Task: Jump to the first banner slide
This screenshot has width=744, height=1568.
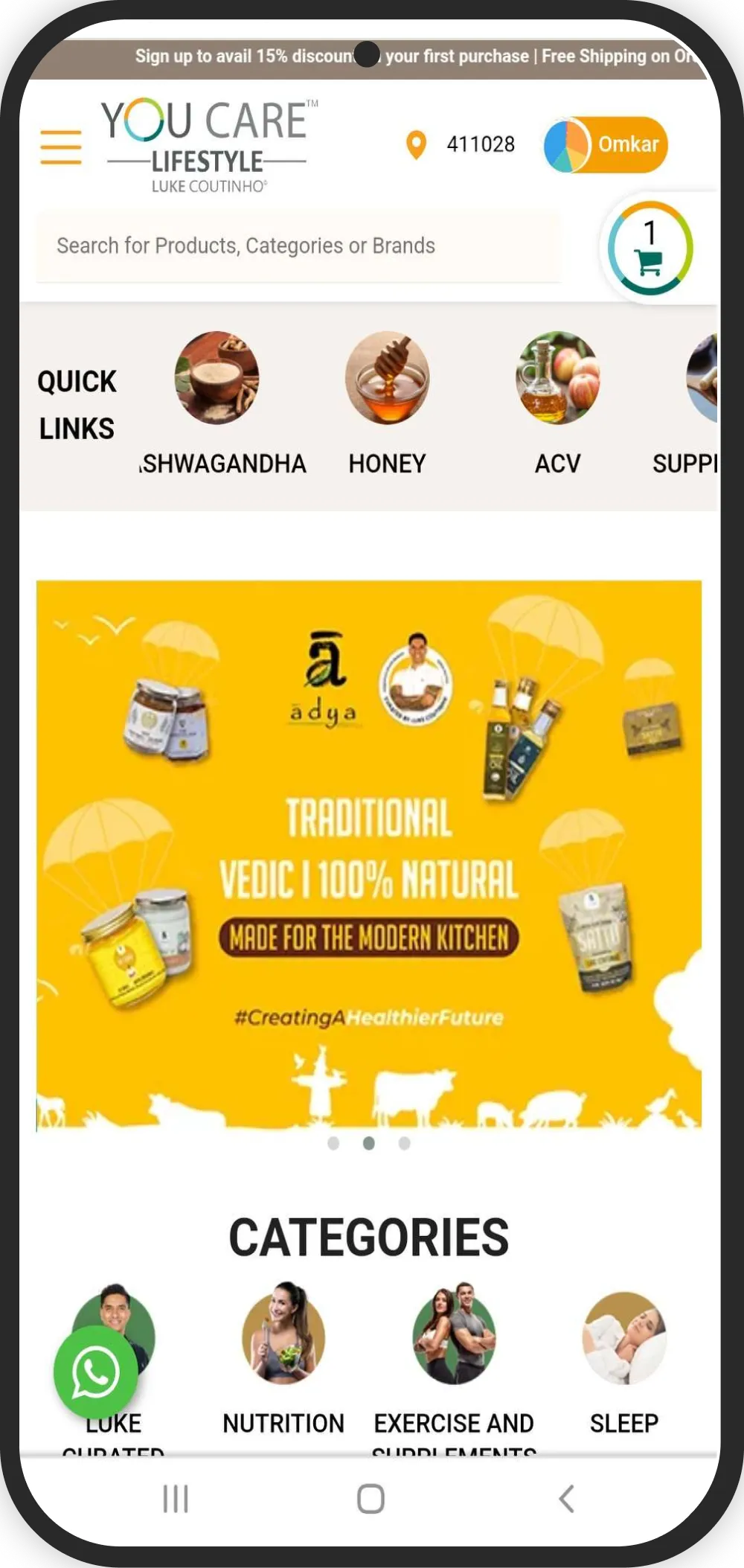Action: tap(333, 1143)
